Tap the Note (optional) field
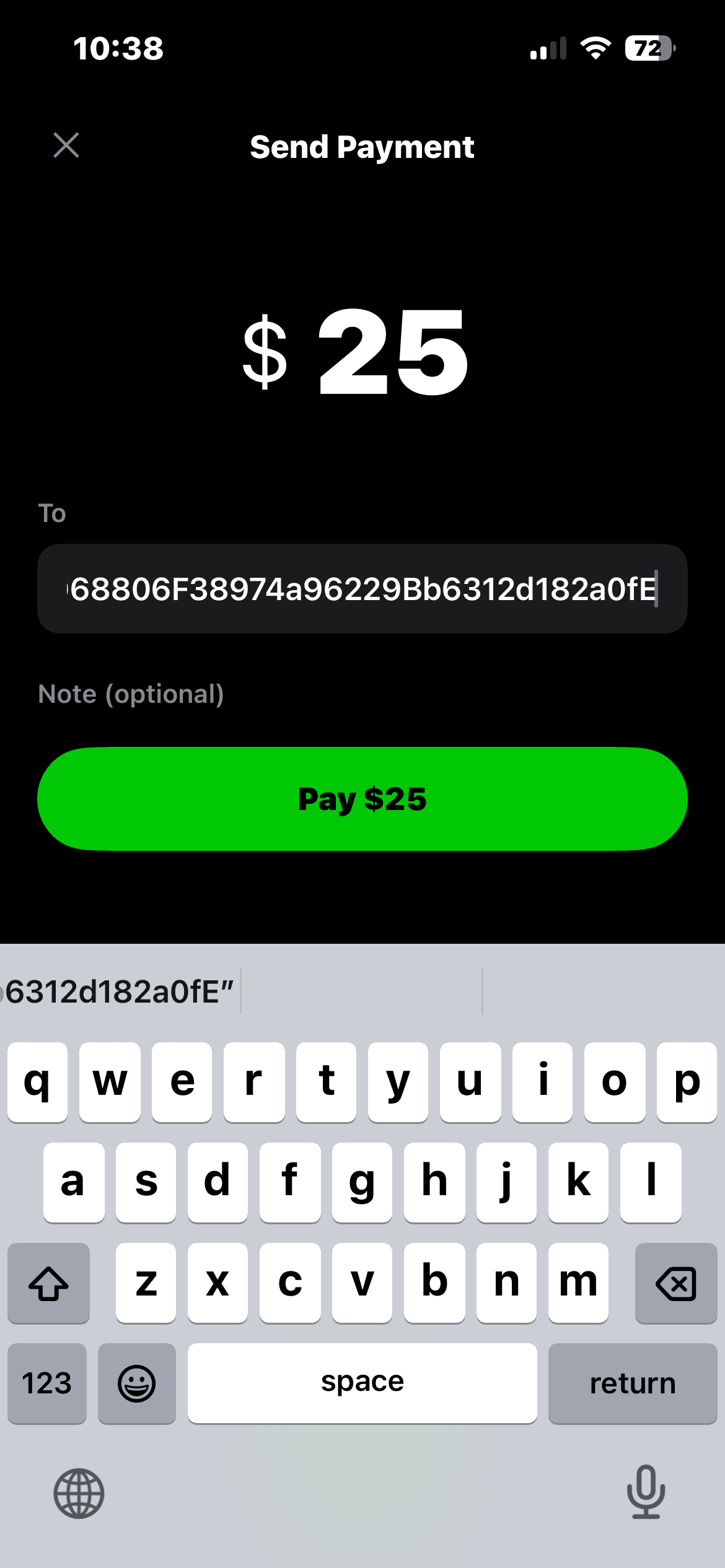Image resolution: width=725 pixels, height=1568 pixels. [x=131, y=694]
